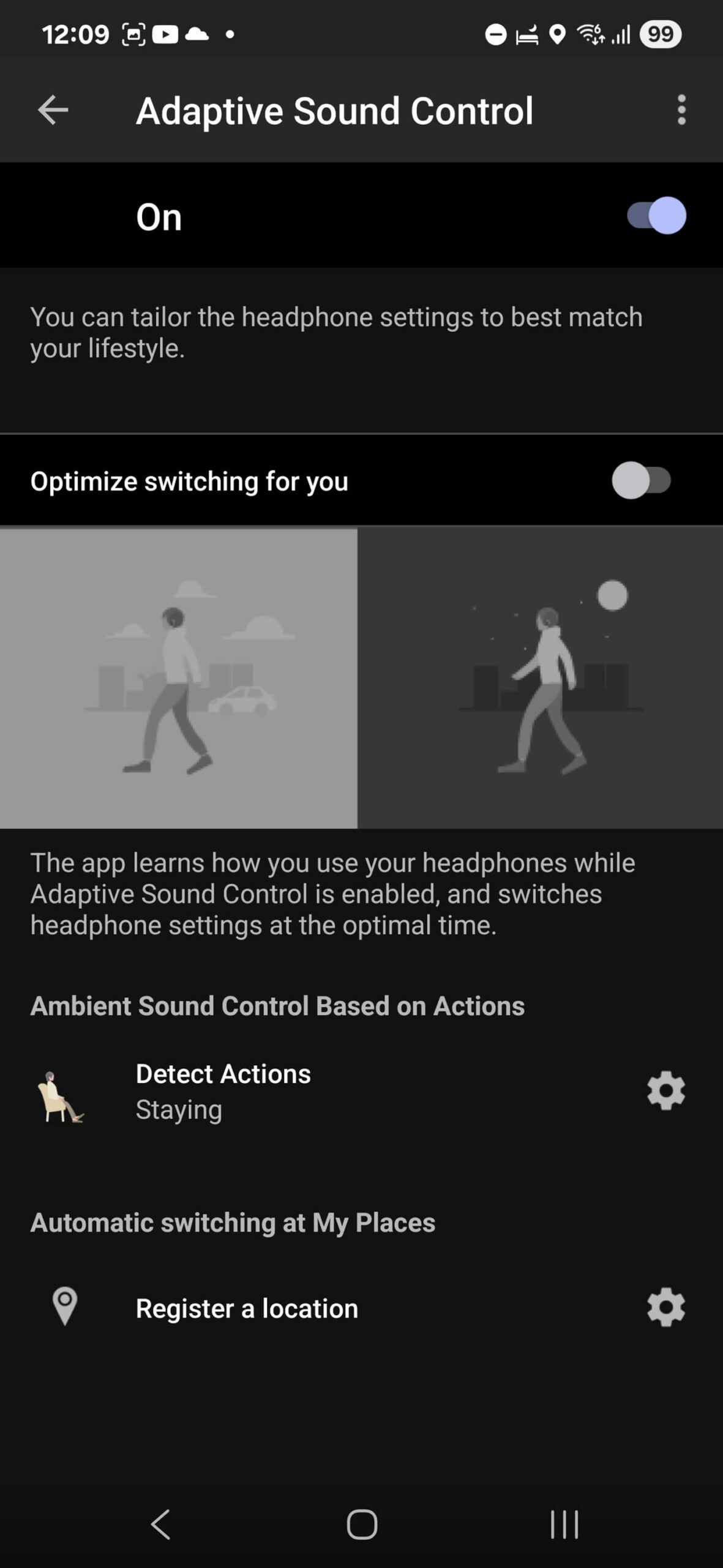Click the YouTube notification icon
The height and width of the screenshot is (1568, 723).
165,34
